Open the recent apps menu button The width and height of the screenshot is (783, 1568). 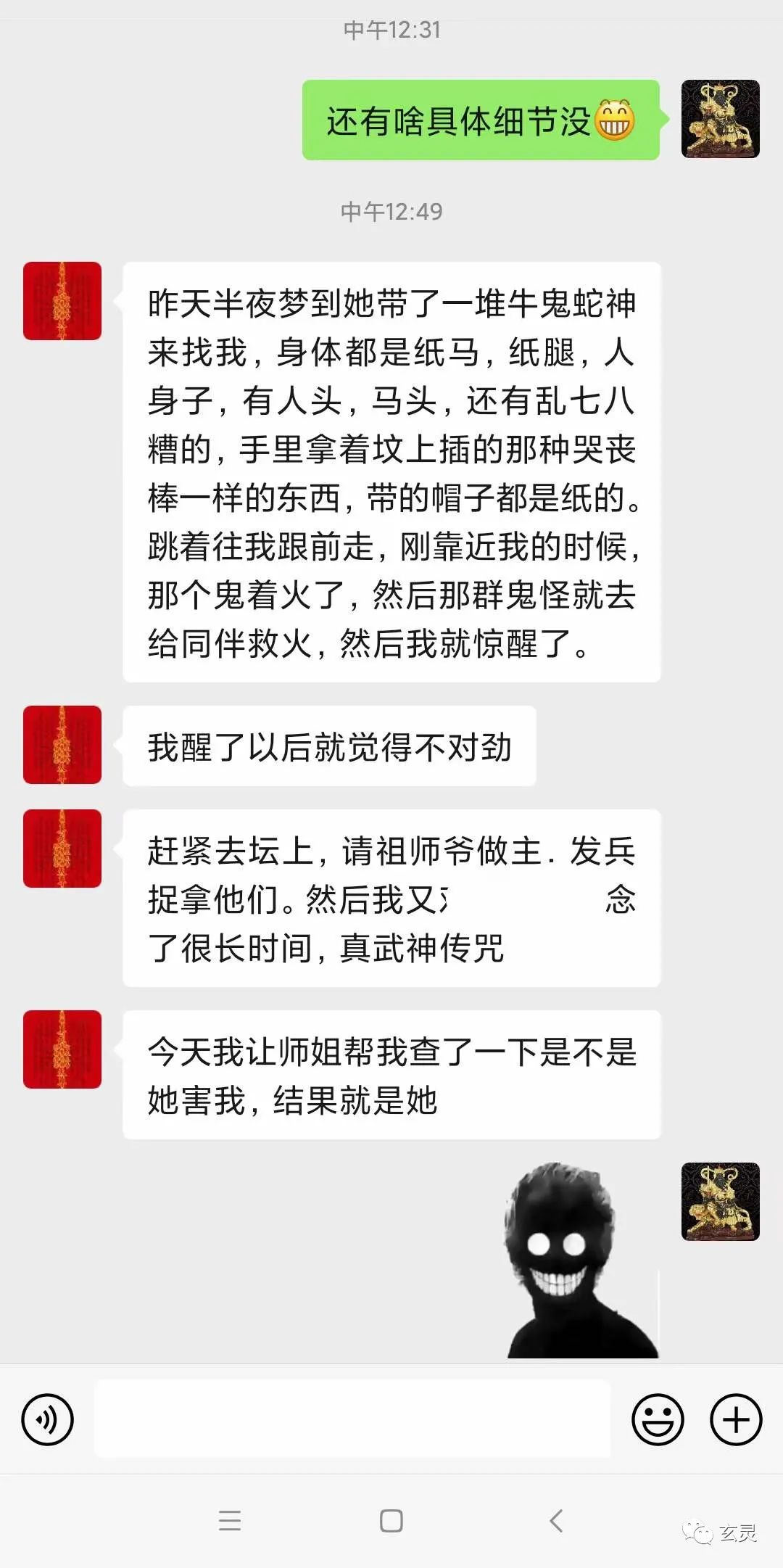click(x=229, y=1520)
